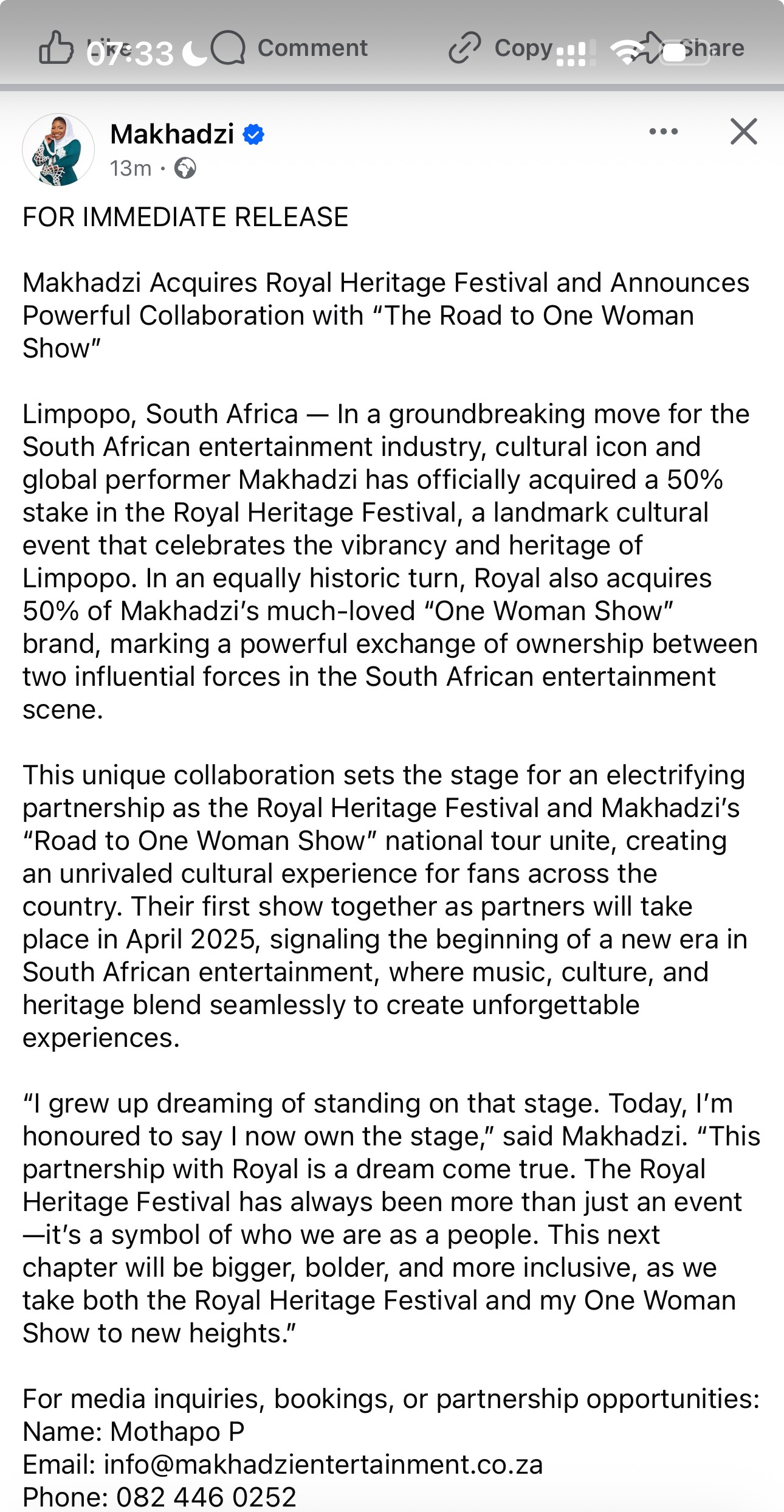
Task: Copy the post link
Action: [501, 47]
